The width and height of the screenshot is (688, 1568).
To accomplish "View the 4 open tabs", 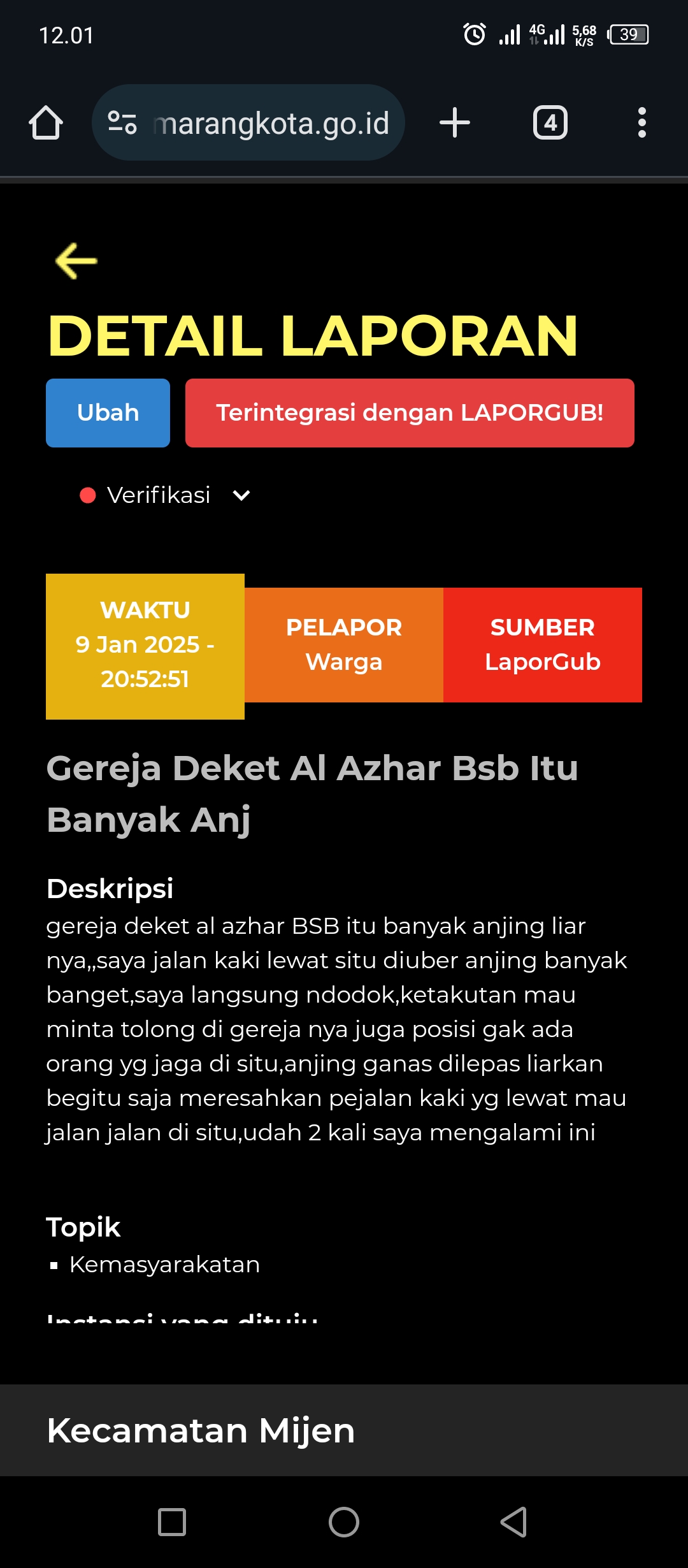I will click(x=550, y=122).
